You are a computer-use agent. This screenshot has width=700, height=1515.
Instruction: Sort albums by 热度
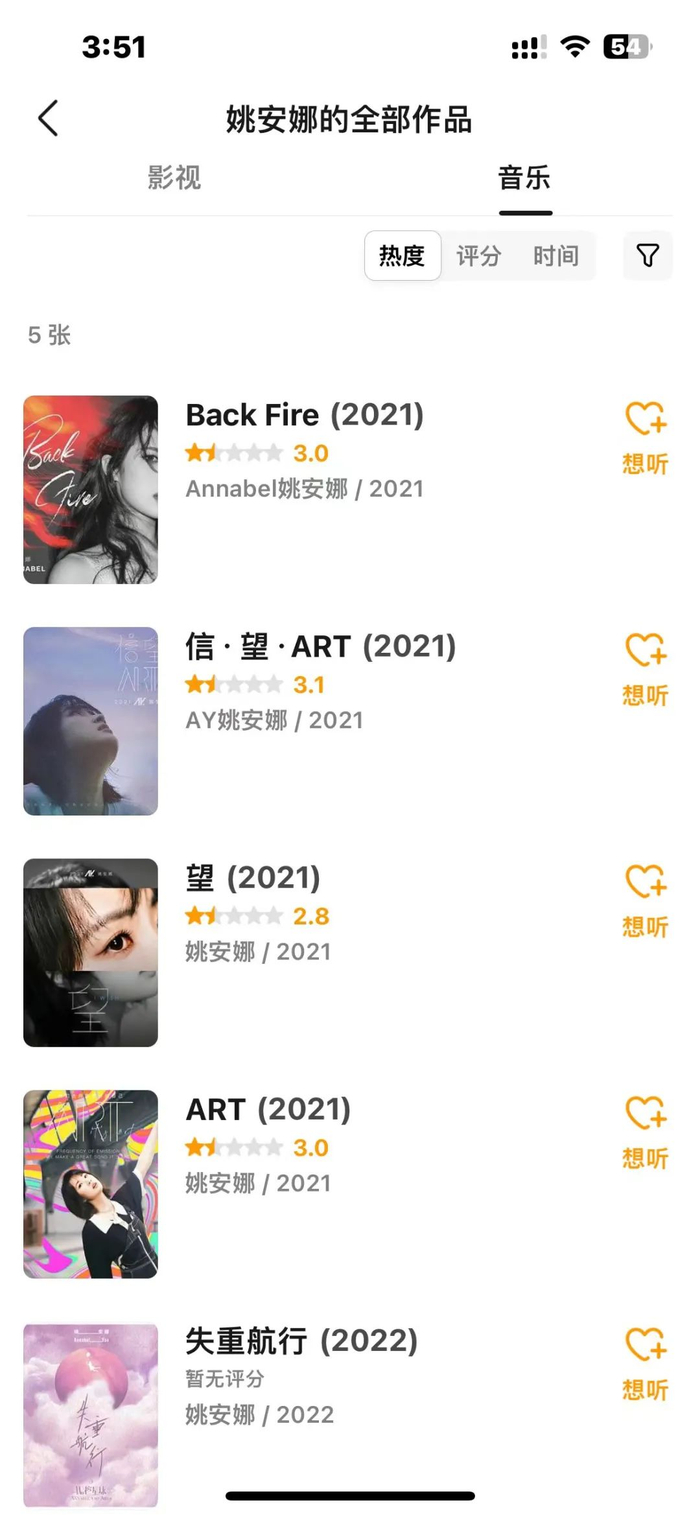pyautogui.click(x=402, y=256)
